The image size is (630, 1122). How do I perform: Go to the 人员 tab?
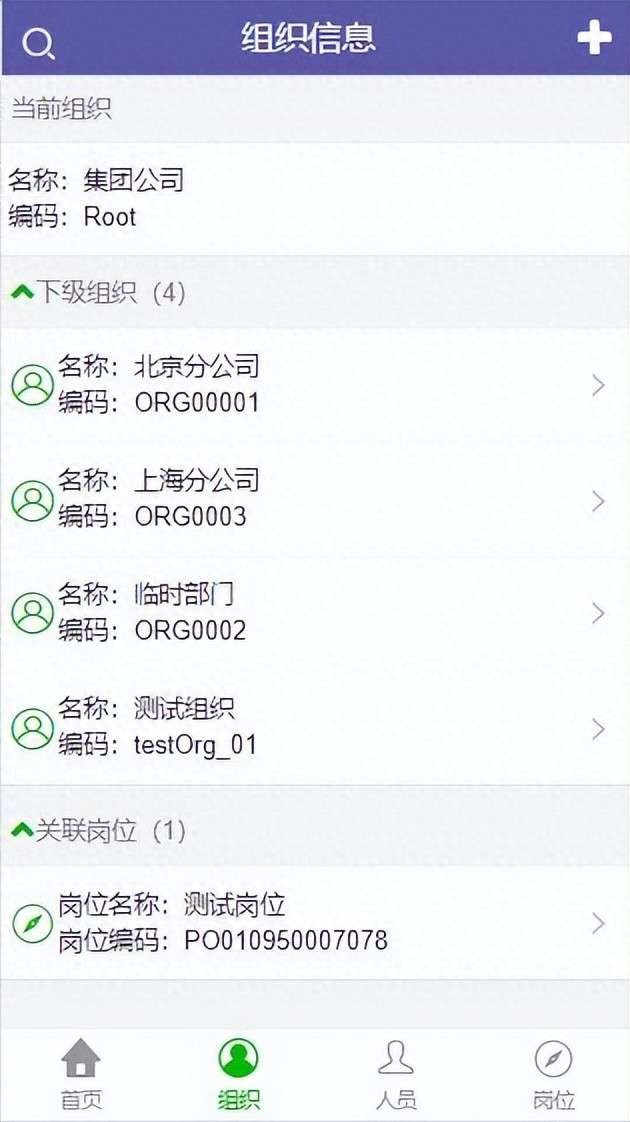click(x=396, y=1075)
